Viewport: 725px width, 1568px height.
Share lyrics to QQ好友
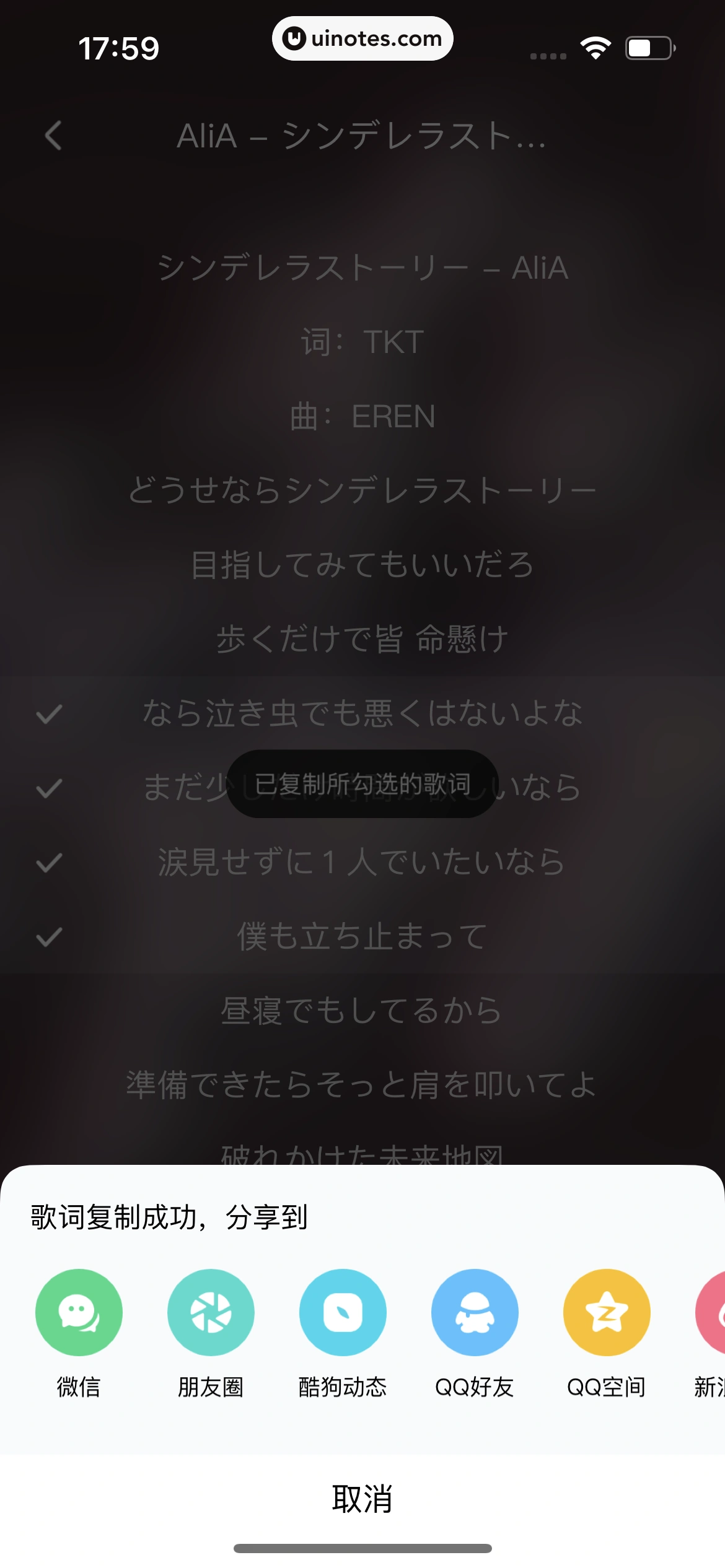point(475,1313)
